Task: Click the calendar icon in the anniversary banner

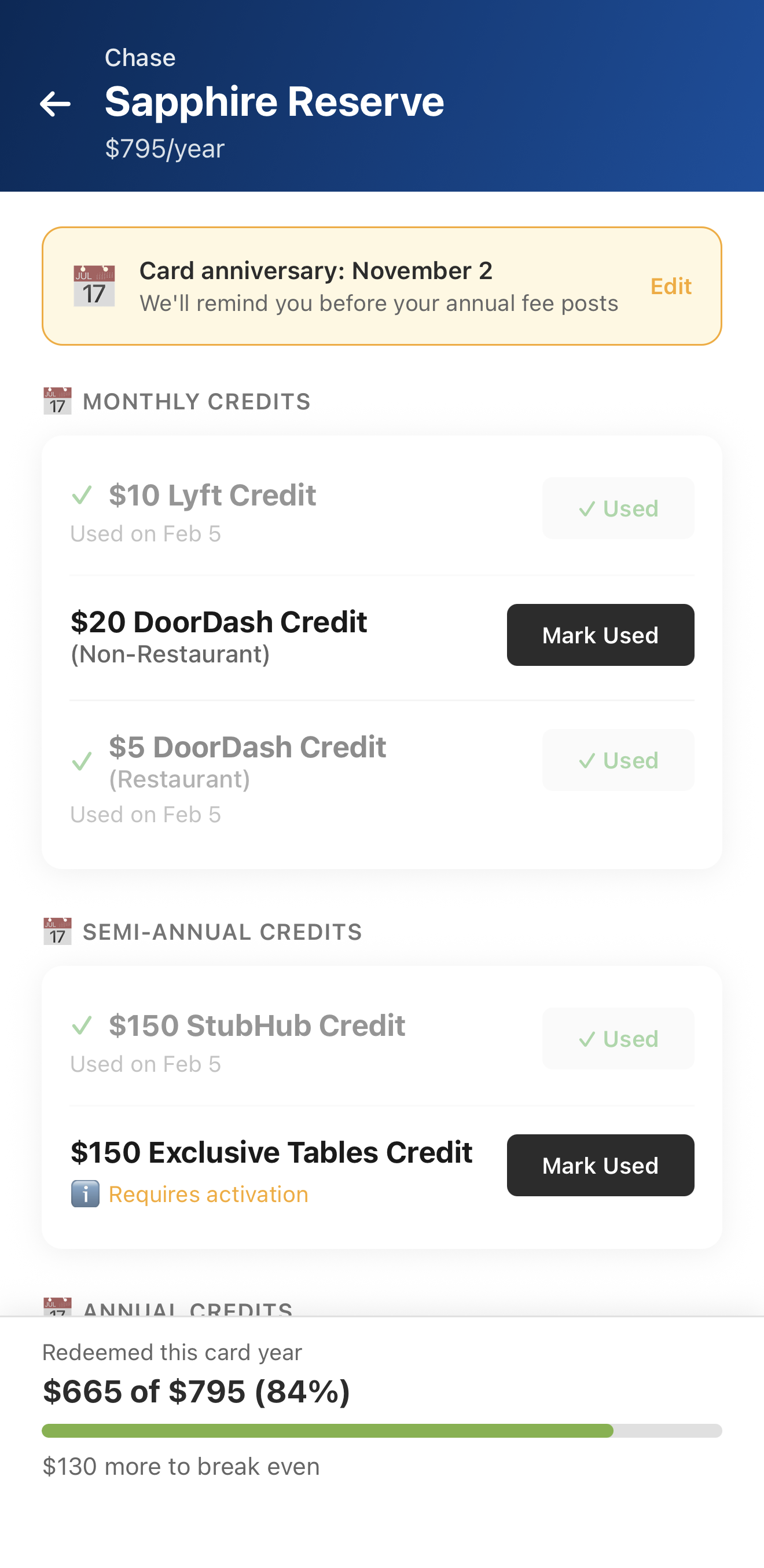Action: coord(94,285)
